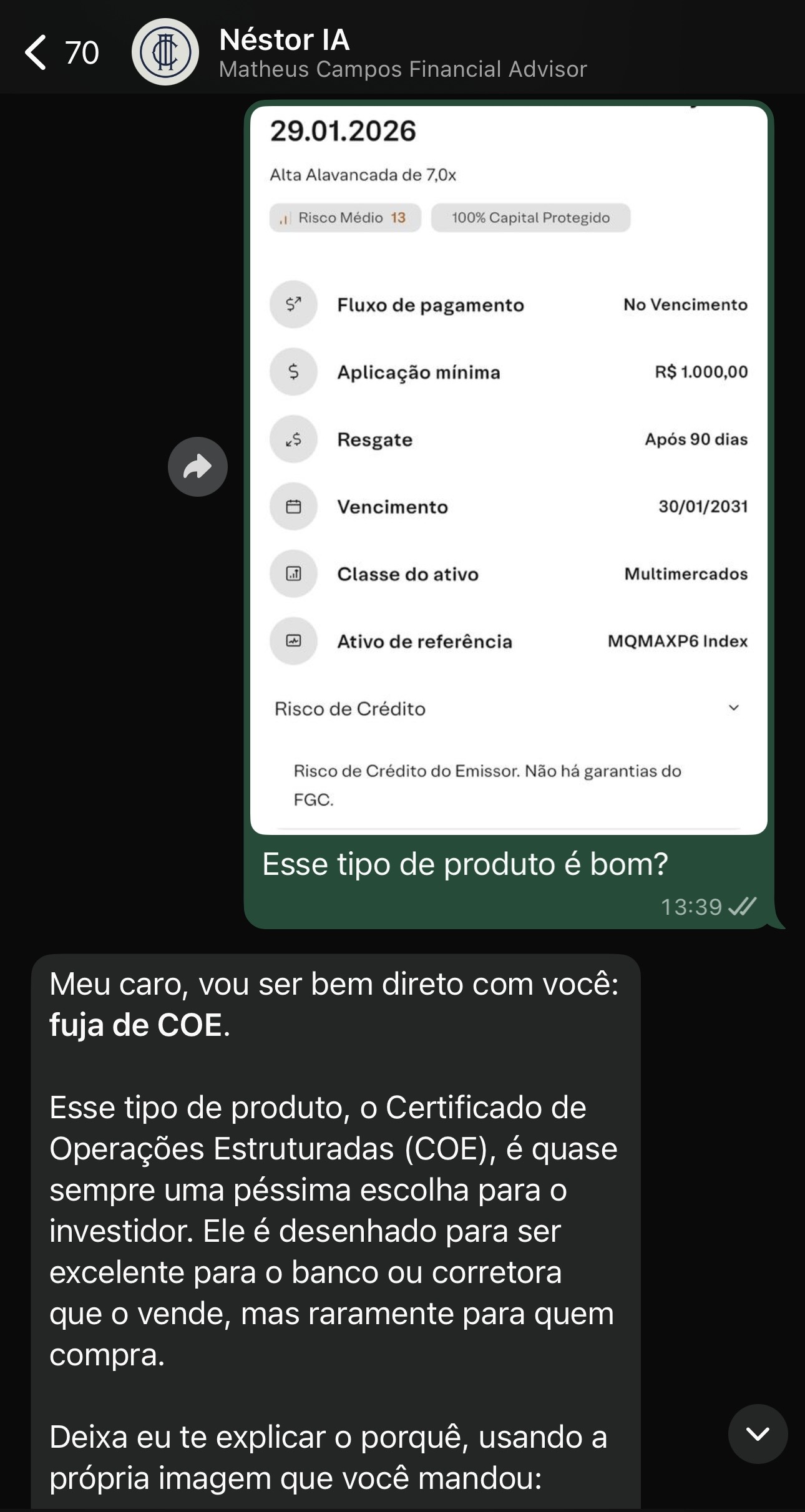Select the Fluxo de pagamento icon
The width and height of the screenshot is (805, 1512).
(293, 305)
